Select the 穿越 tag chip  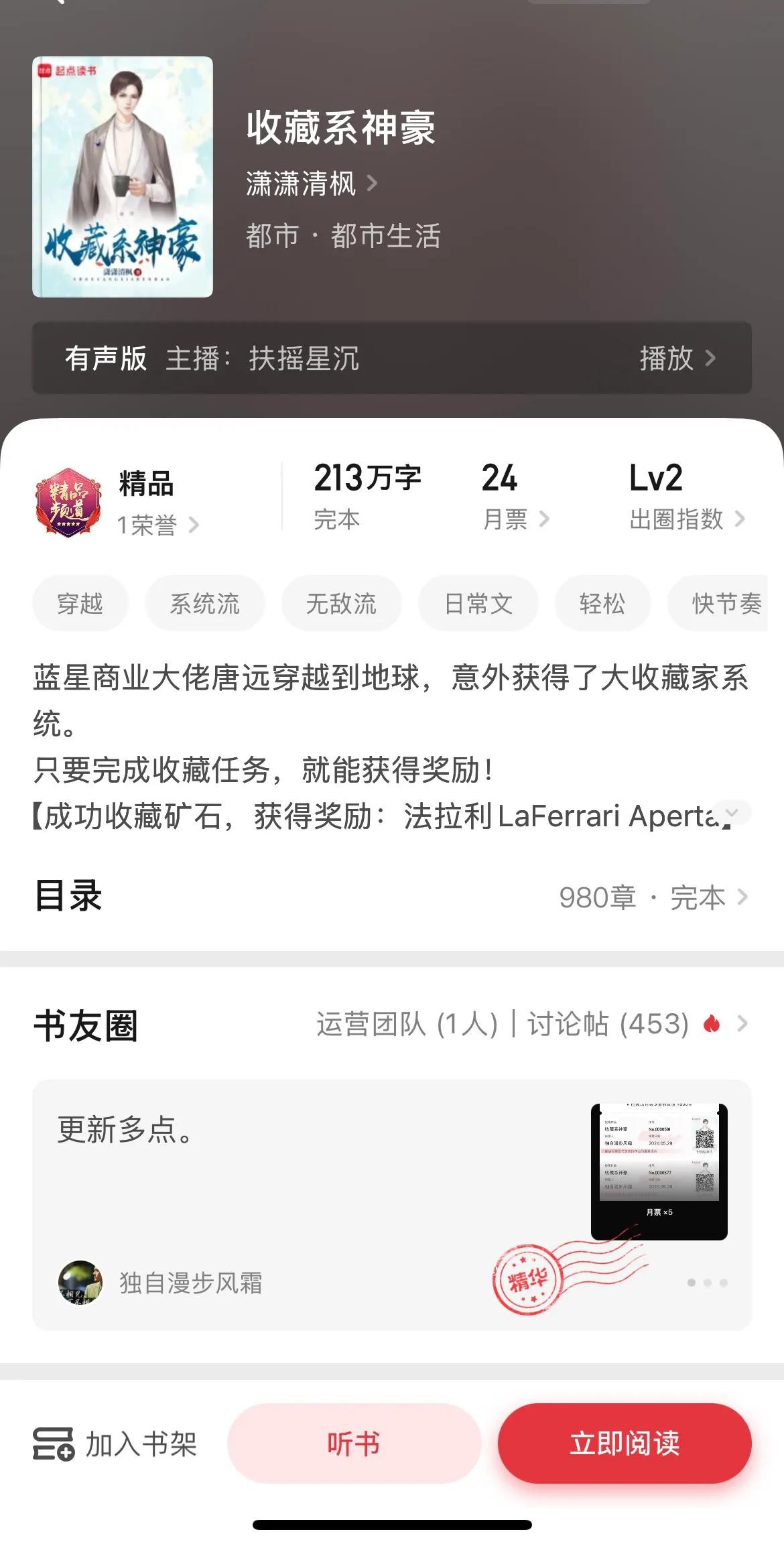click(80, 604)
